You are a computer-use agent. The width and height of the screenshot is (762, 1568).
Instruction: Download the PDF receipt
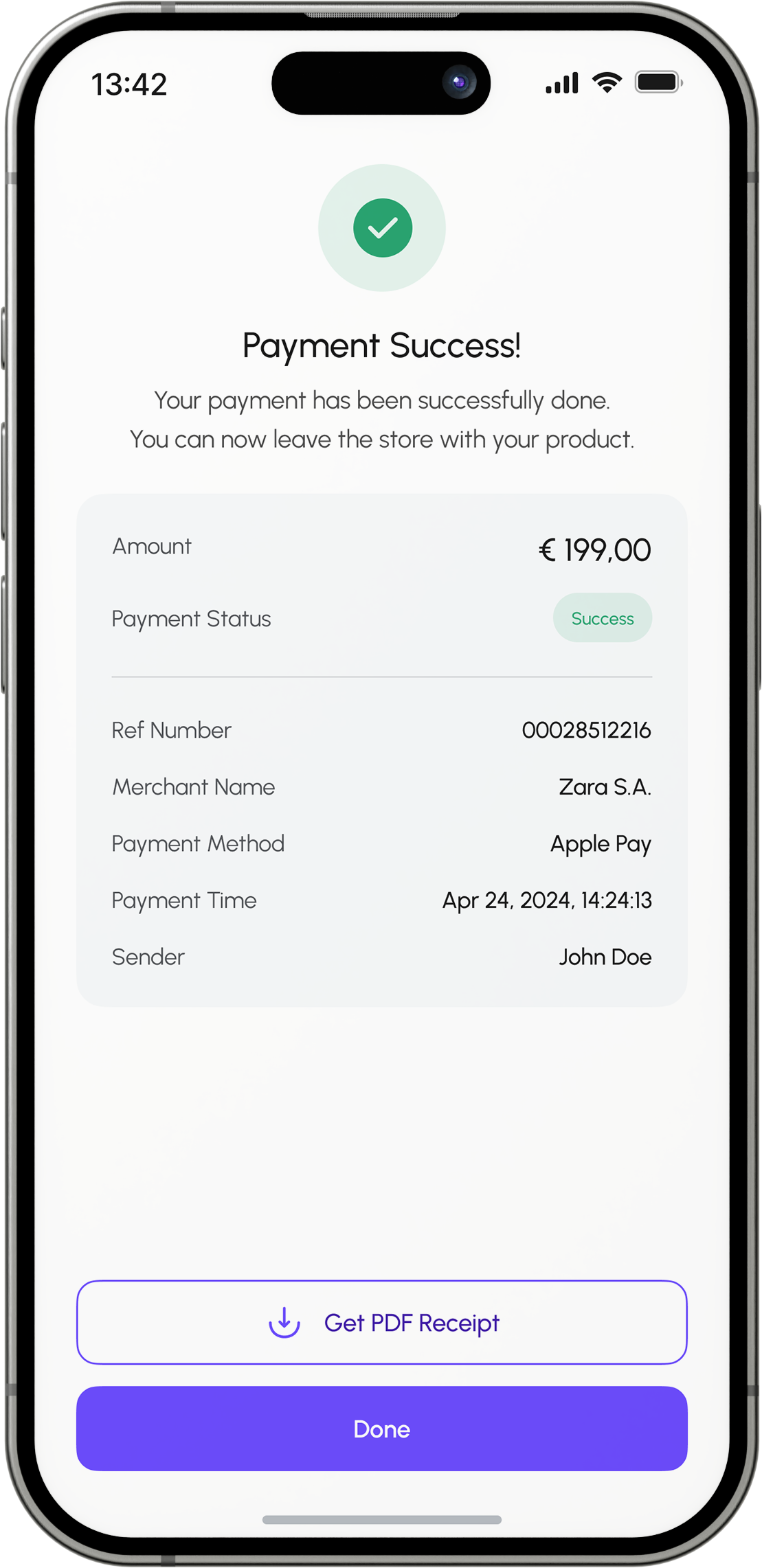click(381, 1322)
